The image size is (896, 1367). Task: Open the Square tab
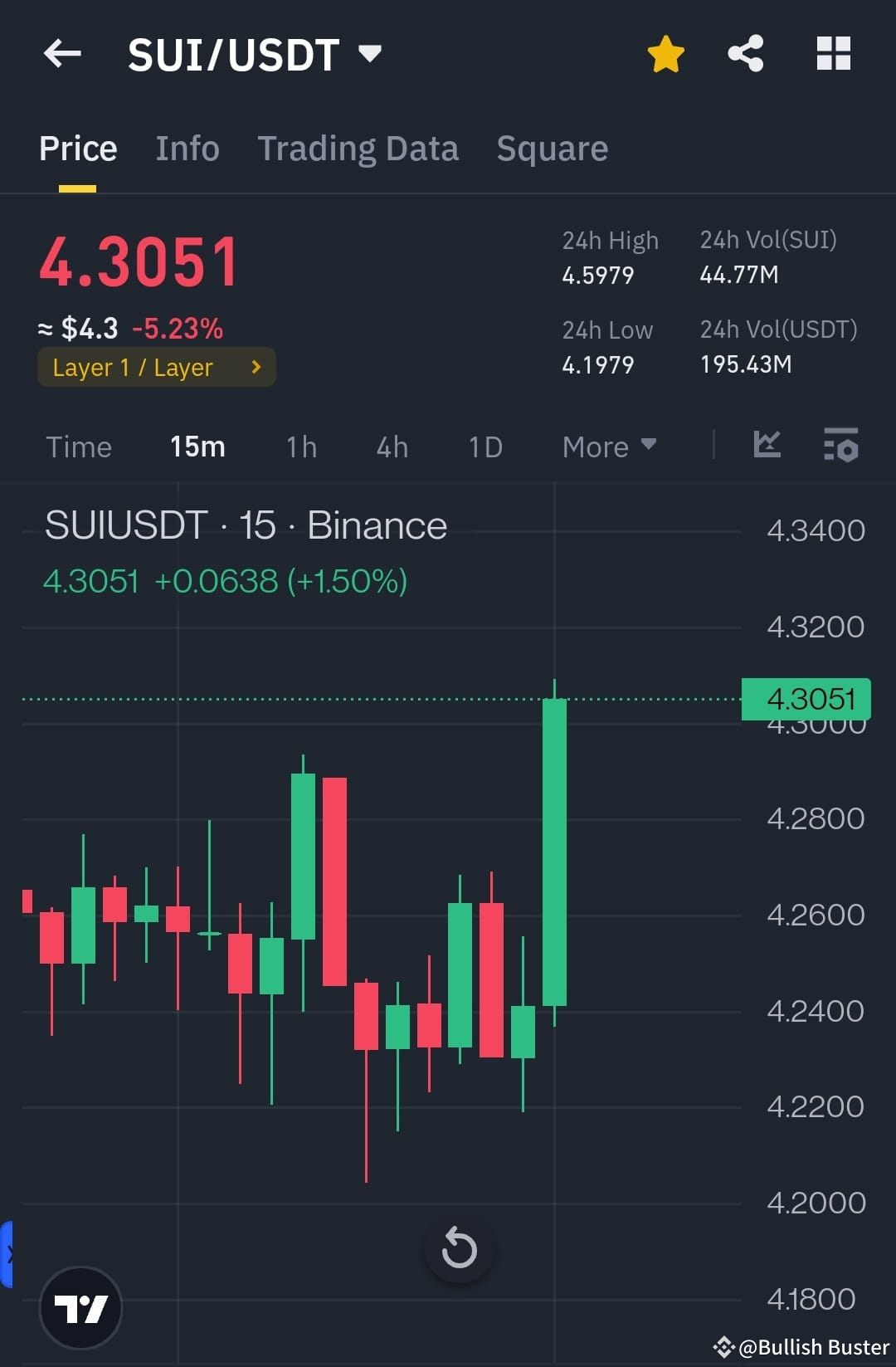tap(552, 148)
